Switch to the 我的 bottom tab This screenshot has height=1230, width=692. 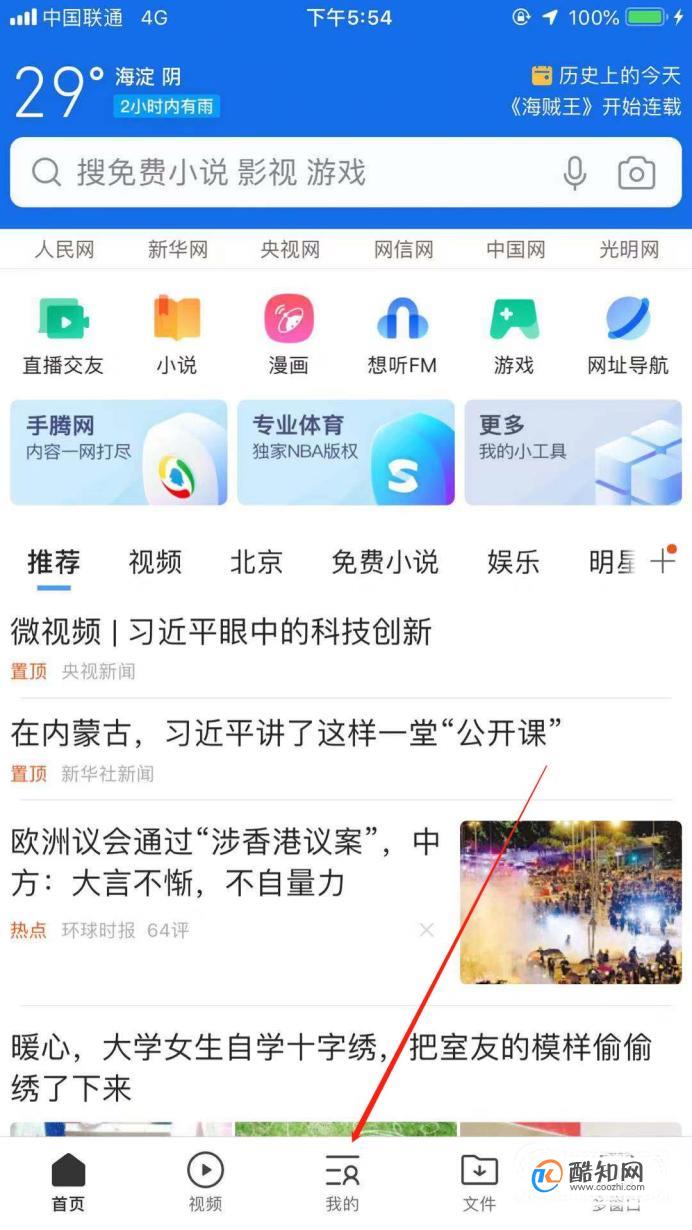tap(342, 1182)
